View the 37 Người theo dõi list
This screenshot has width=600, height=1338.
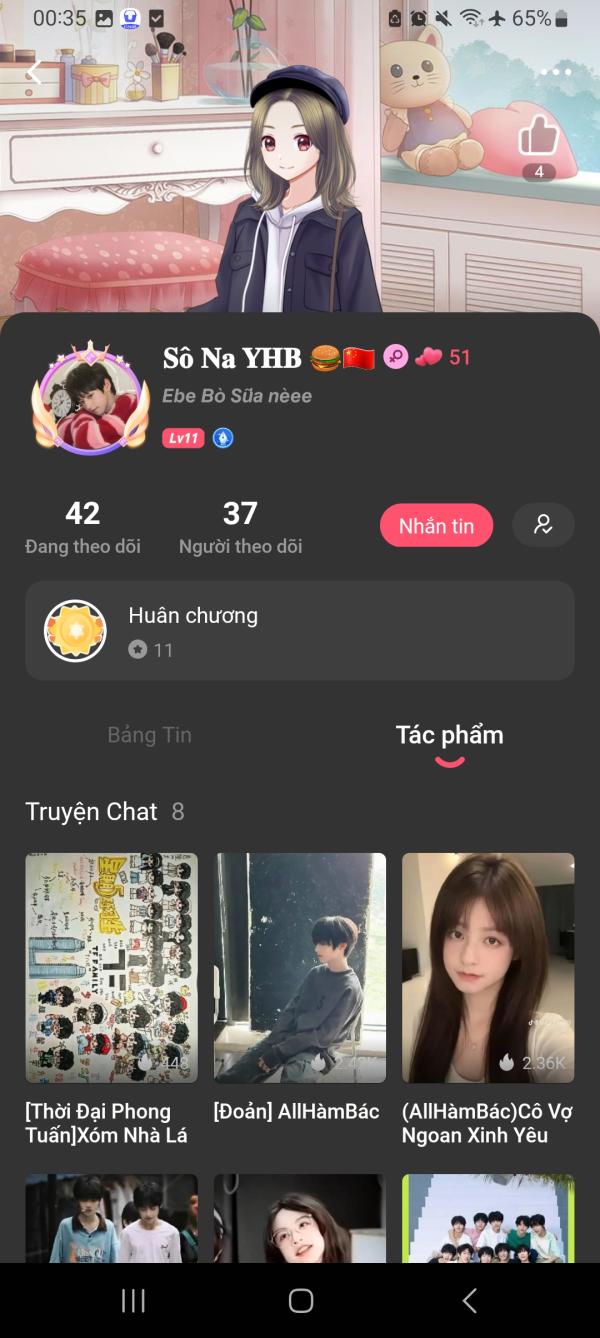240,527
